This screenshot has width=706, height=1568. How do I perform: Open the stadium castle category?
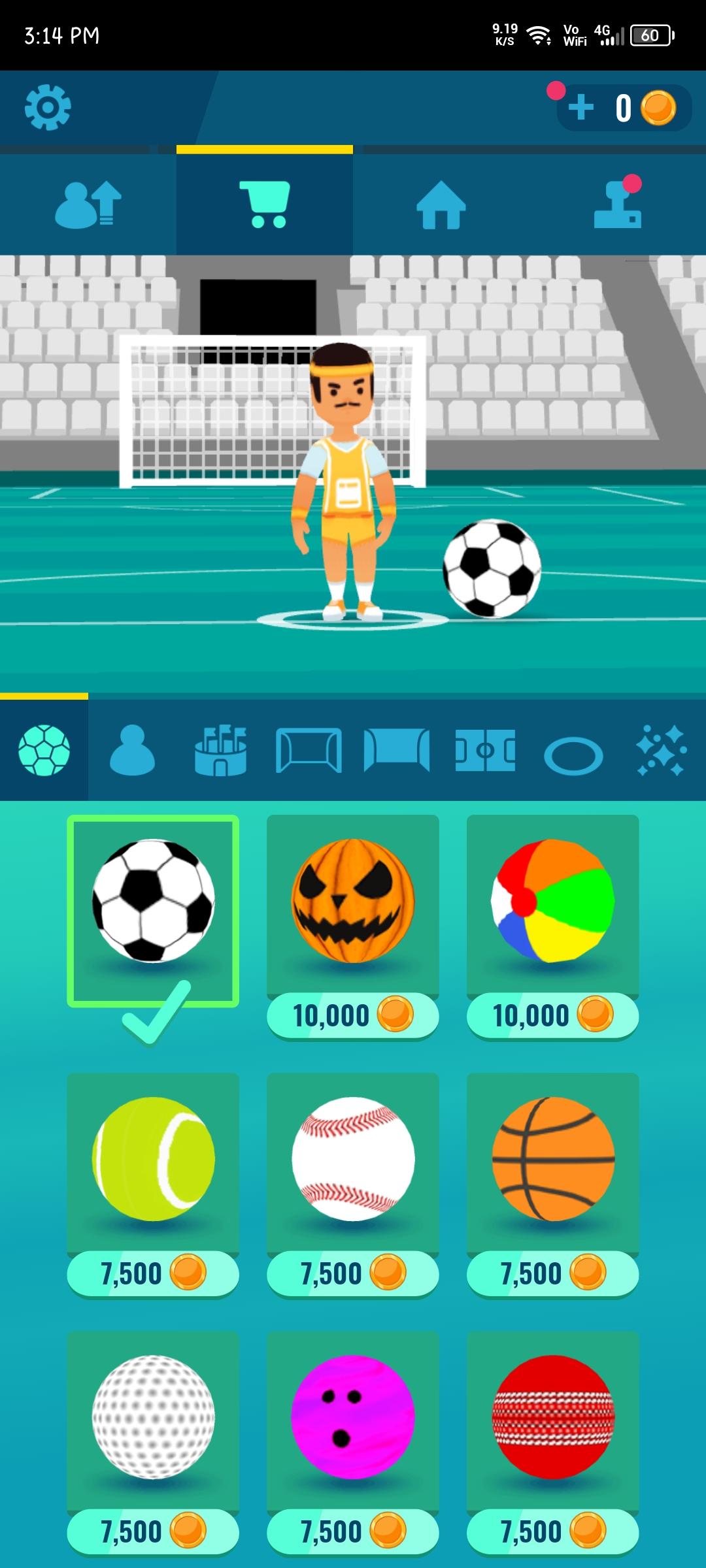coord(220,751)
